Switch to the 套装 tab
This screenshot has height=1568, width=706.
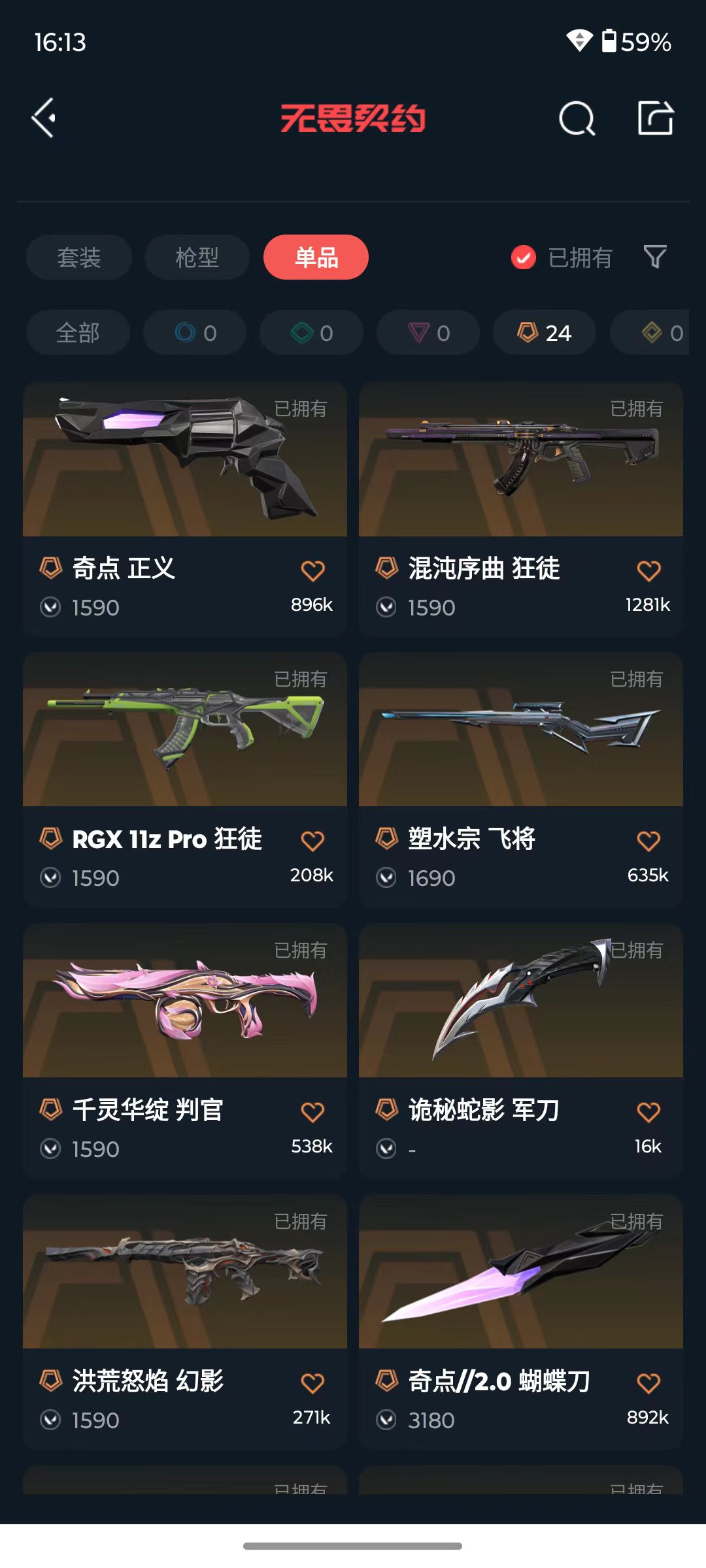tap(79, 257)
